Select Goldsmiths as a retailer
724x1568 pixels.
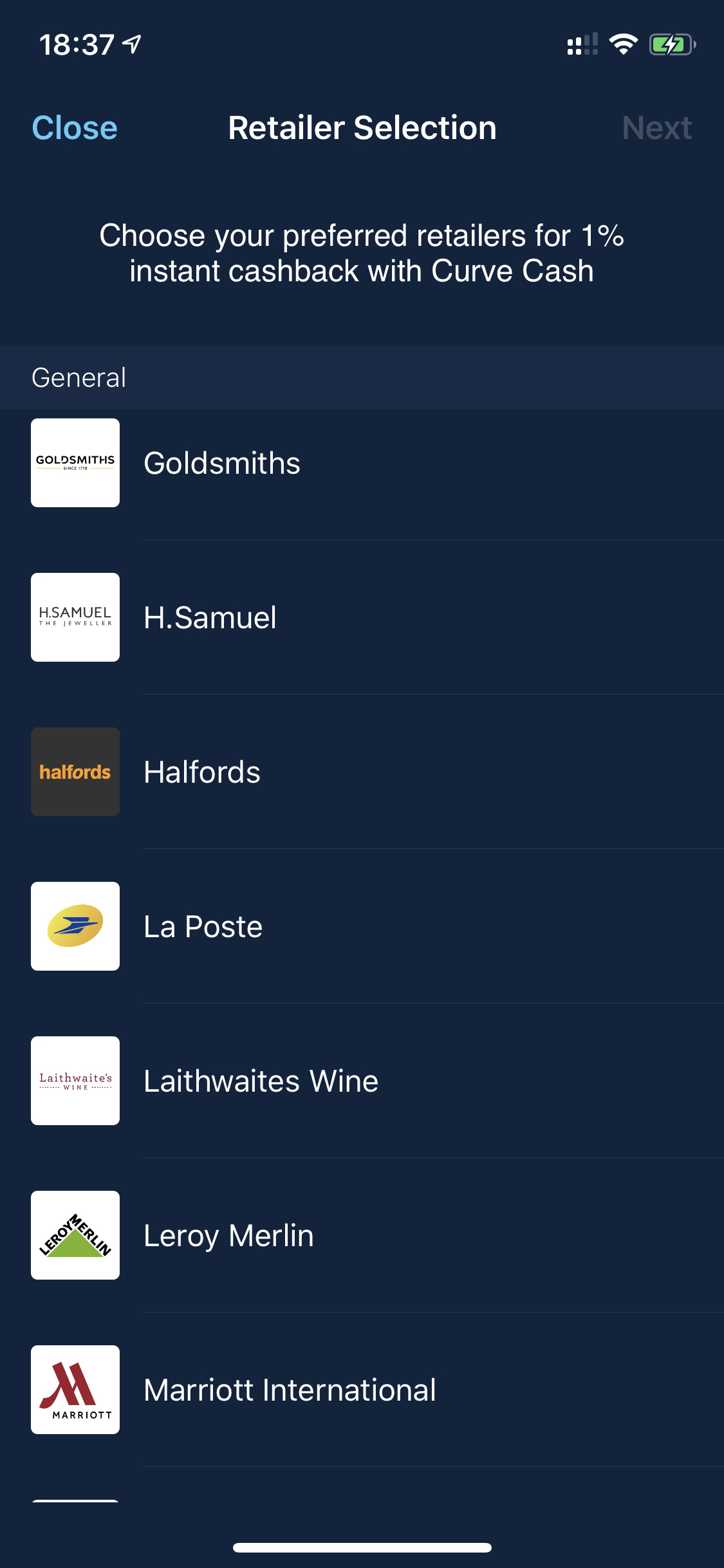point(362,463)
